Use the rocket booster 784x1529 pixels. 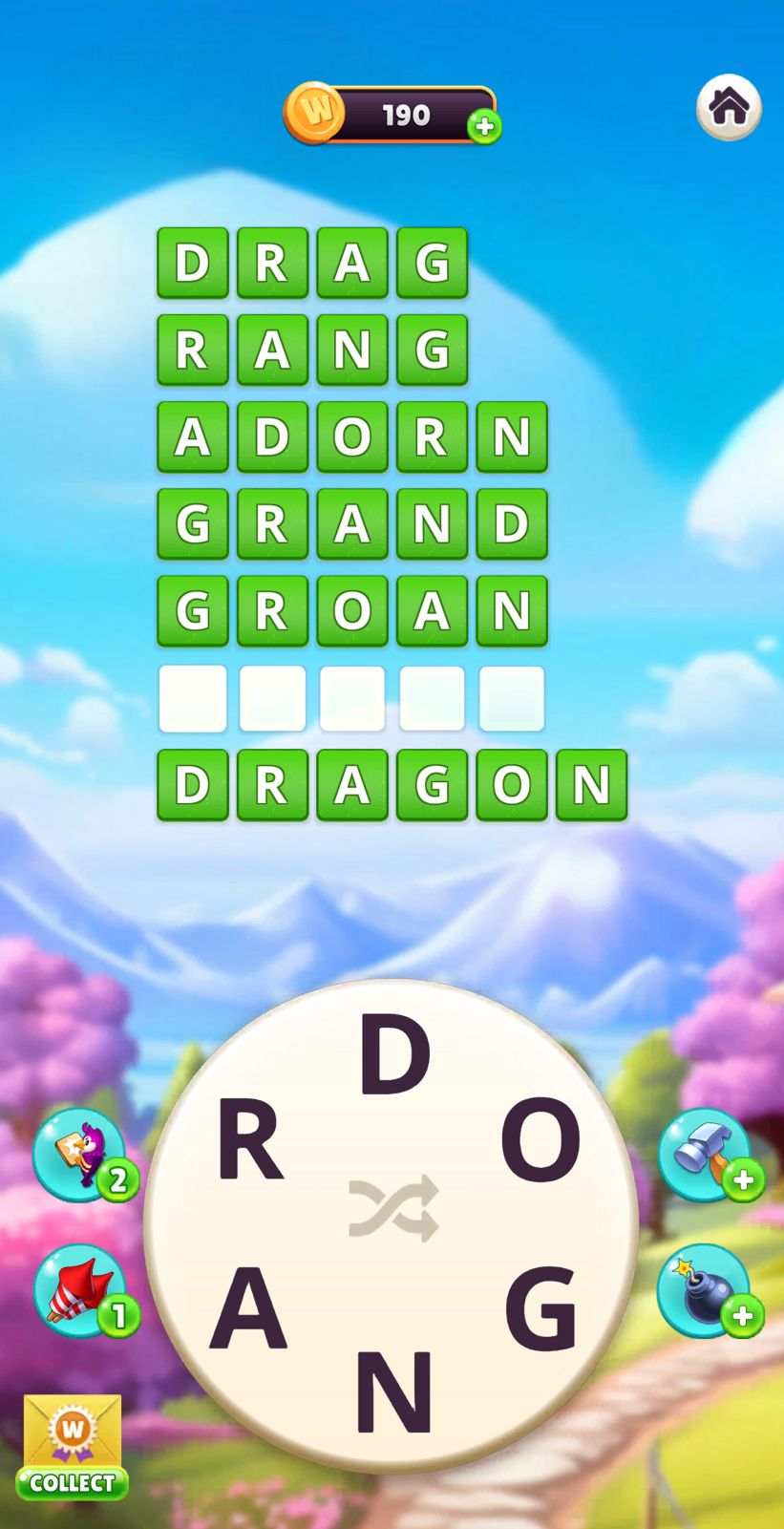pos(80,1289)
